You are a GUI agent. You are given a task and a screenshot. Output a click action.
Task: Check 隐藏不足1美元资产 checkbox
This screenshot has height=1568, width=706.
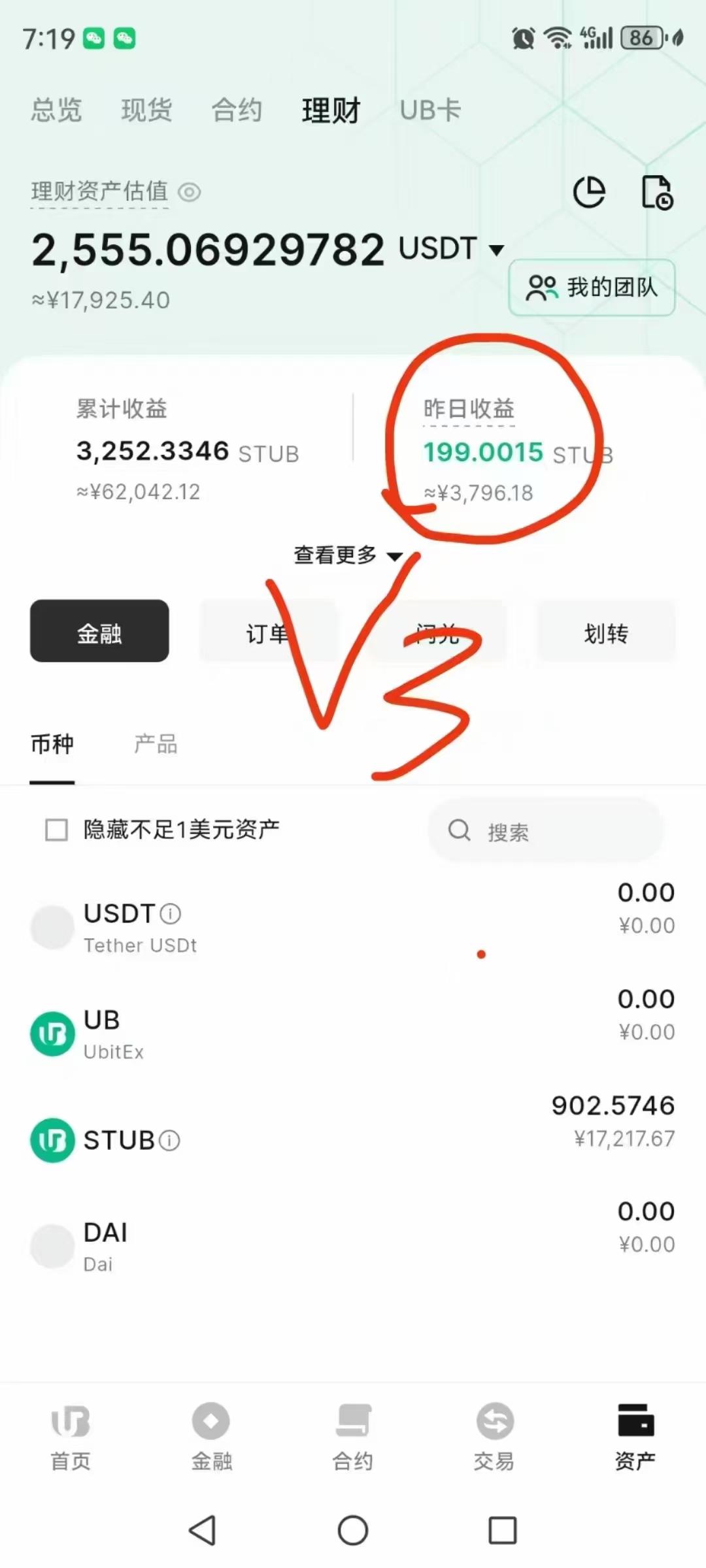click(x=56, y=830)
